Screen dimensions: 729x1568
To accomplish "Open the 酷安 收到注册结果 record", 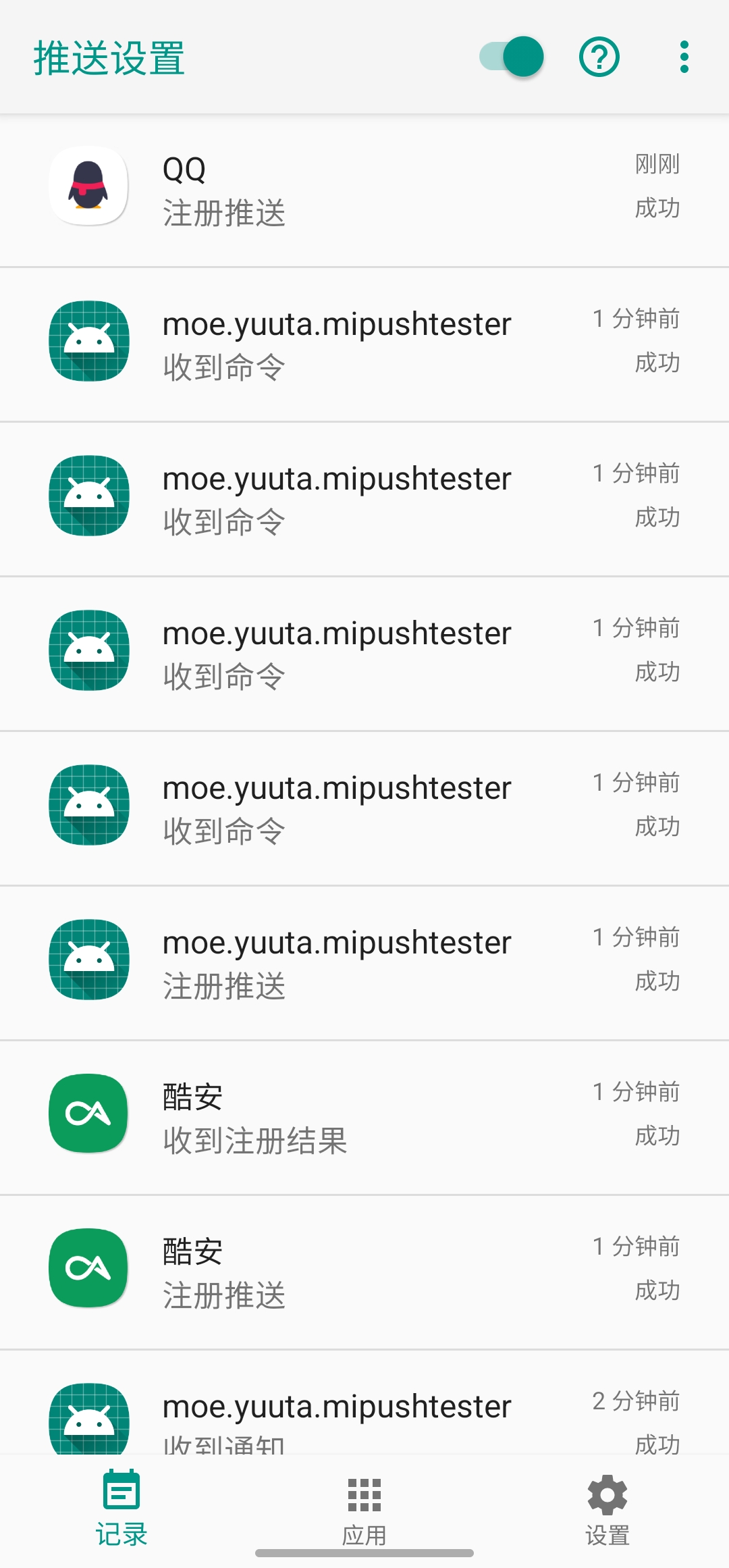I will click(364, 1114).
